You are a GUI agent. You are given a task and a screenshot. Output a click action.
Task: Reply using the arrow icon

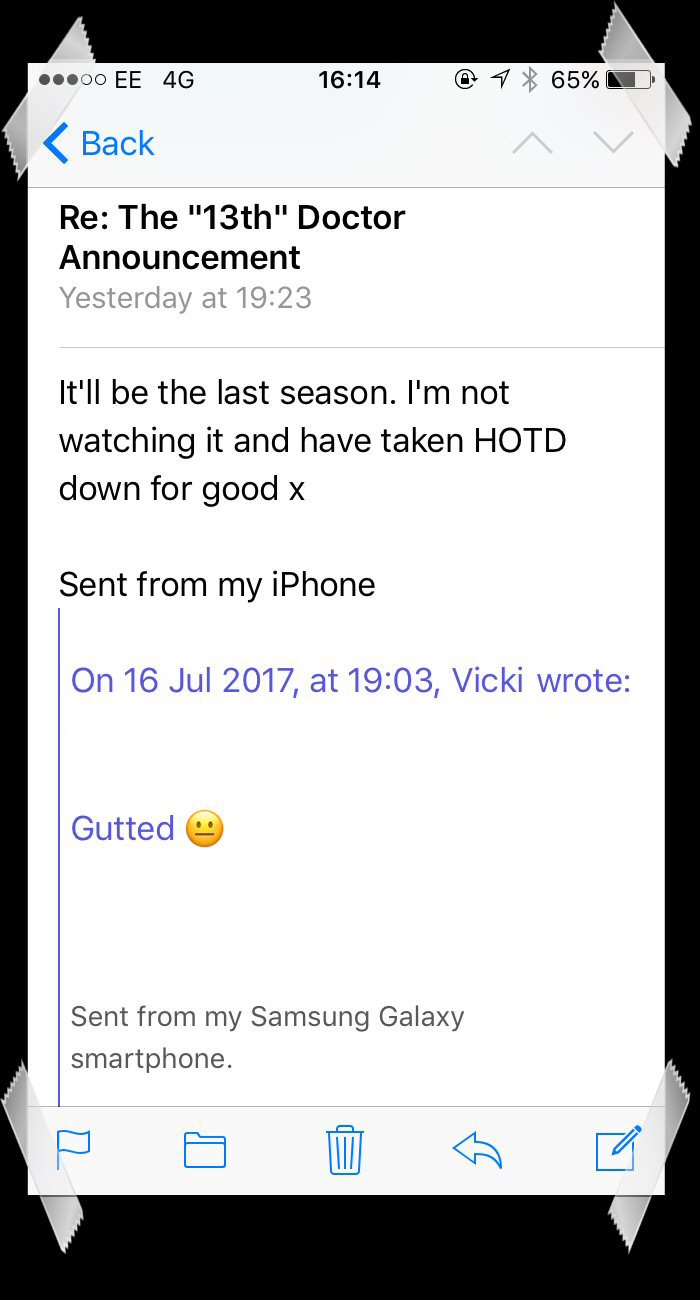pyautogui.click(x=477, y=1150)
